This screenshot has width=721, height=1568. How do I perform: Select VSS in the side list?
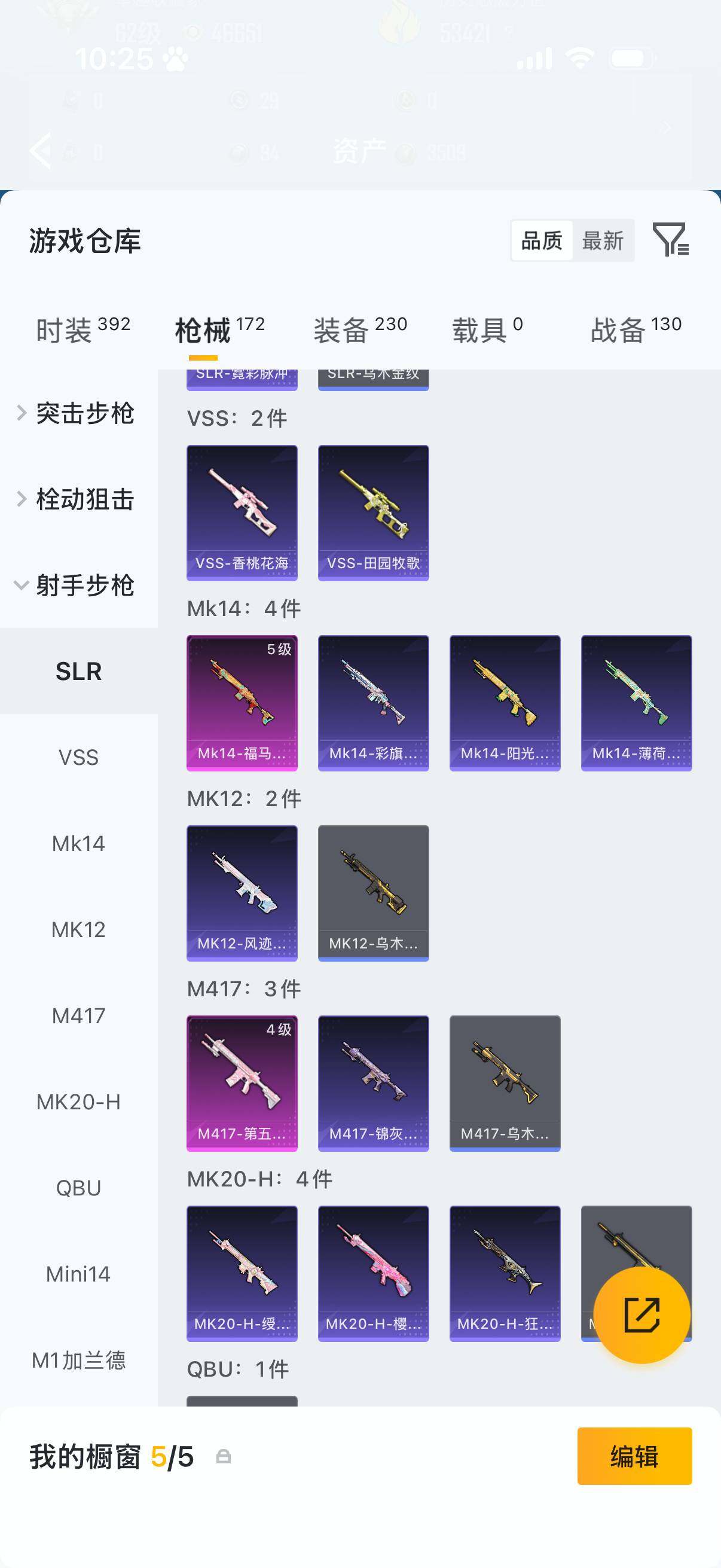coord(78,757)
